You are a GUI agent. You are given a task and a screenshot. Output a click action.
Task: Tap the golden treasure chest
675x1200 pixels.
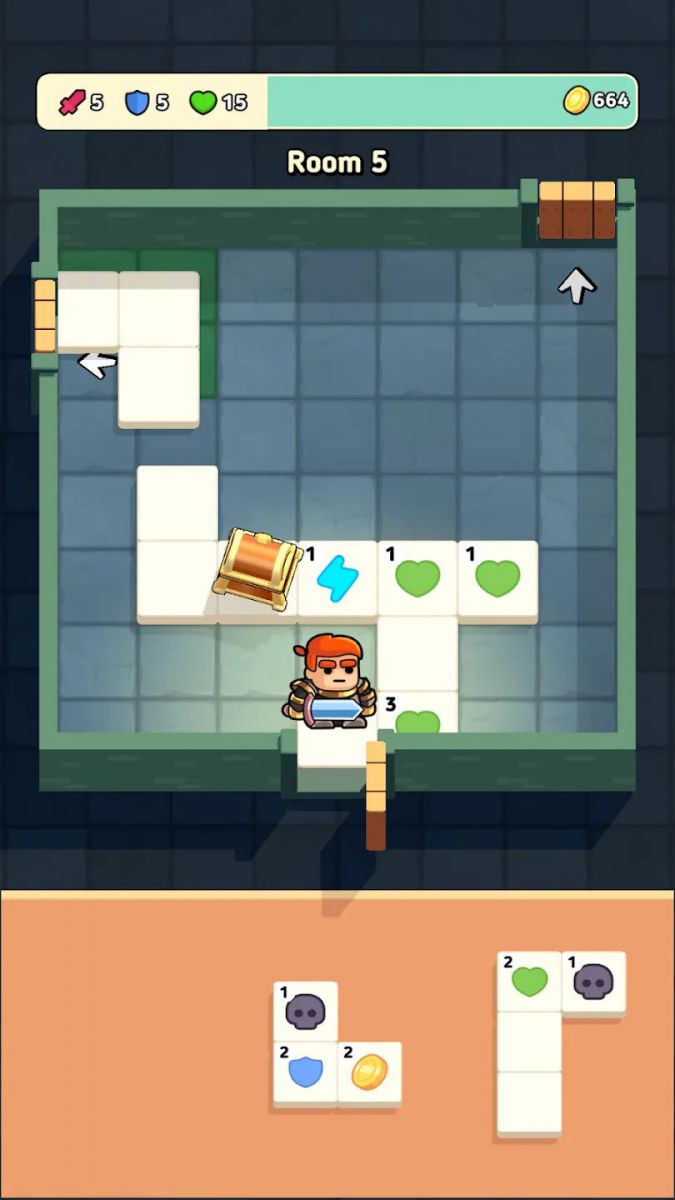click(x=259, y=570)
